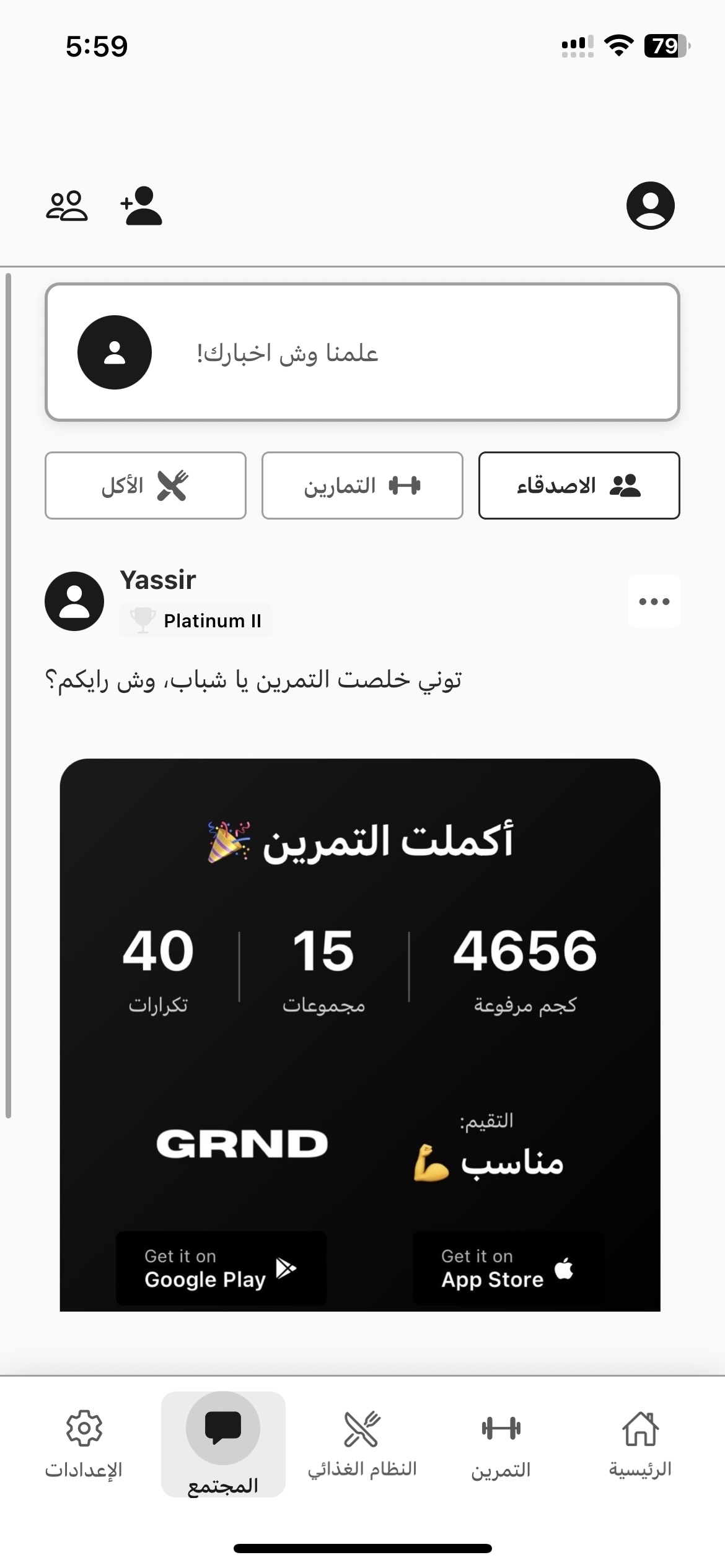Select the الاصدقاء filter
Screen dimensions: 725x1568
point(579,486)
